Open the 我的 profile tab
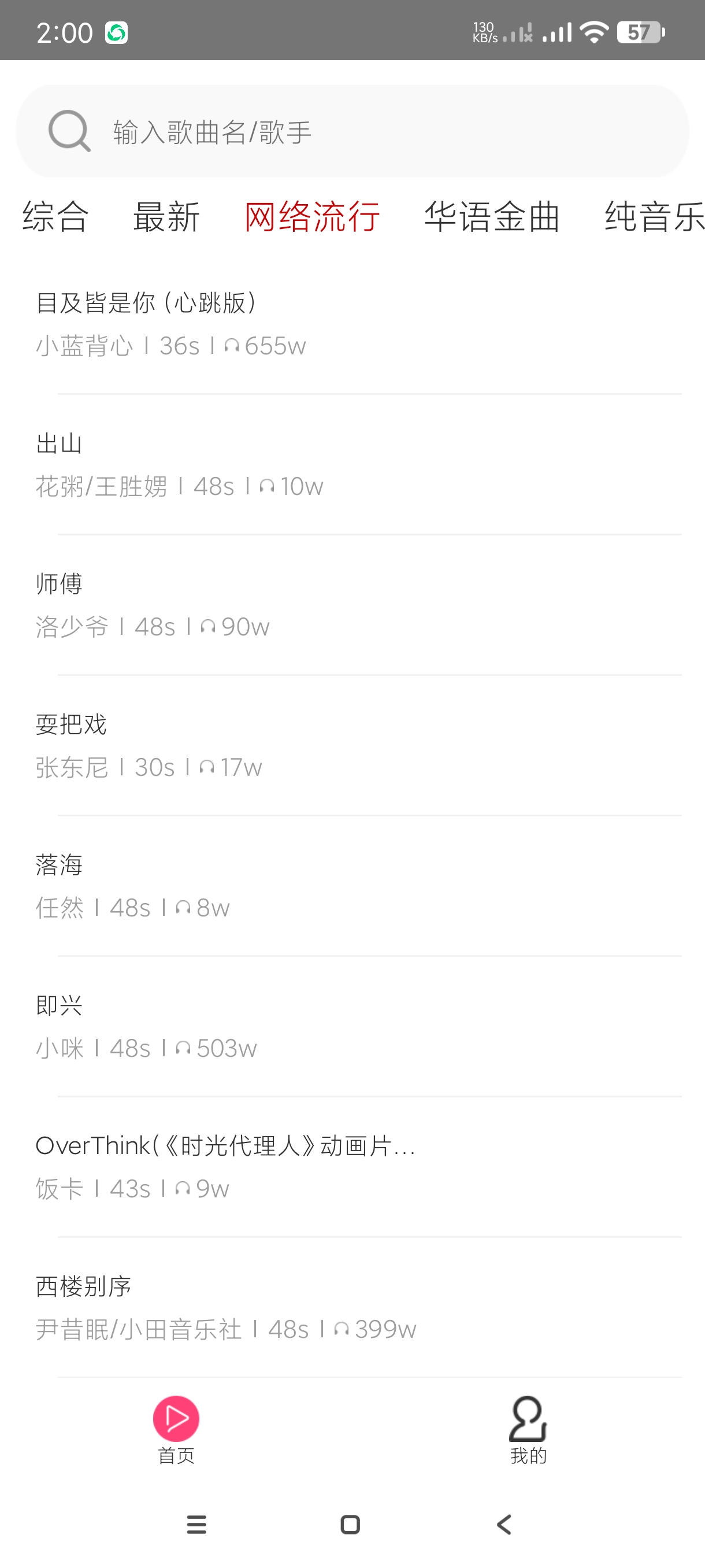The image size is (705, 1568). [528, 1429]
